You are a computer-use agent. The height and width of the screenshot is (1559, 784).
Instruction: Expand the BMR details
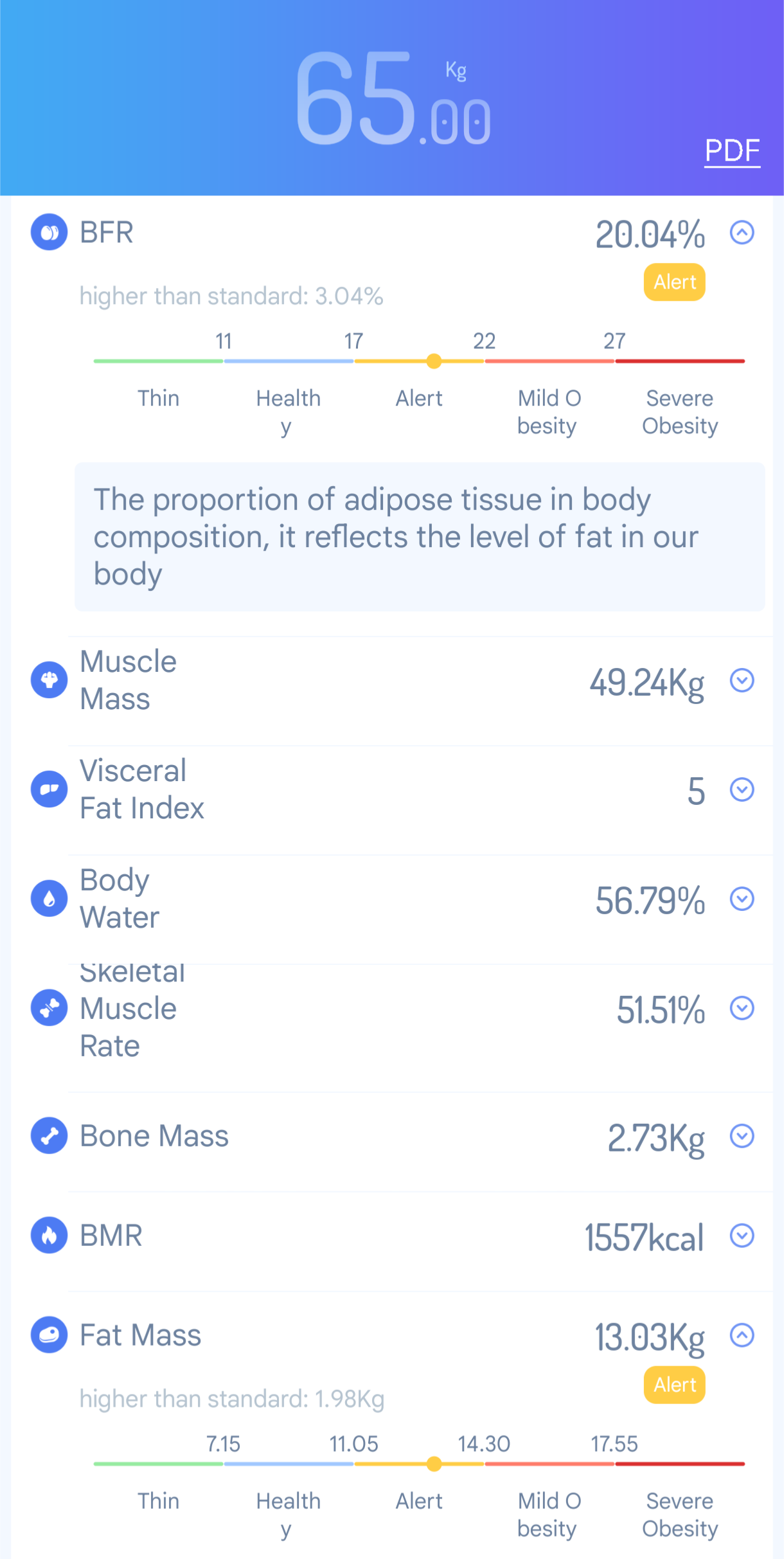(742, 1235)
